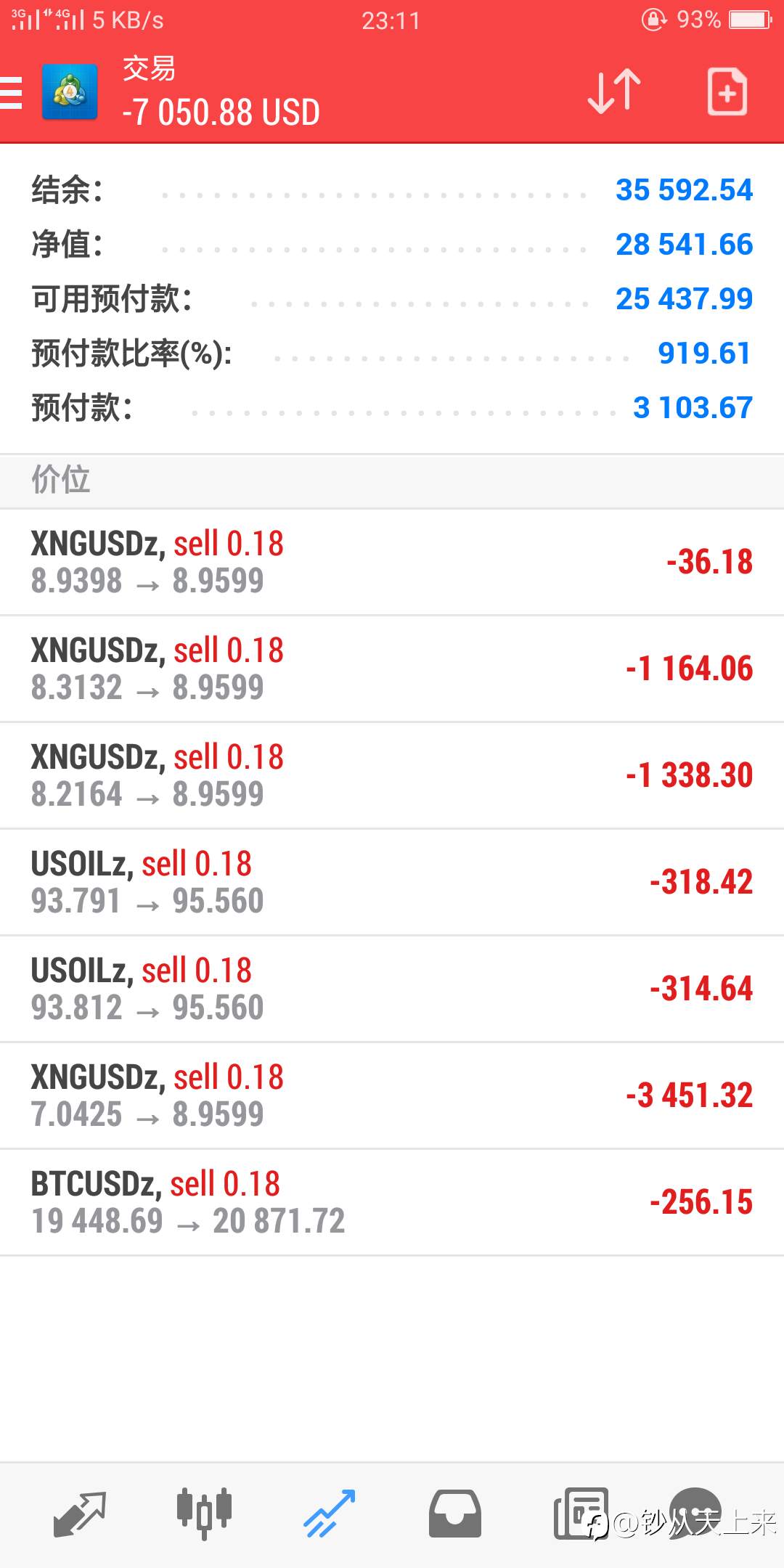Open the hamburger drawer menu
784x1568 pixels.
pos(10,93)
